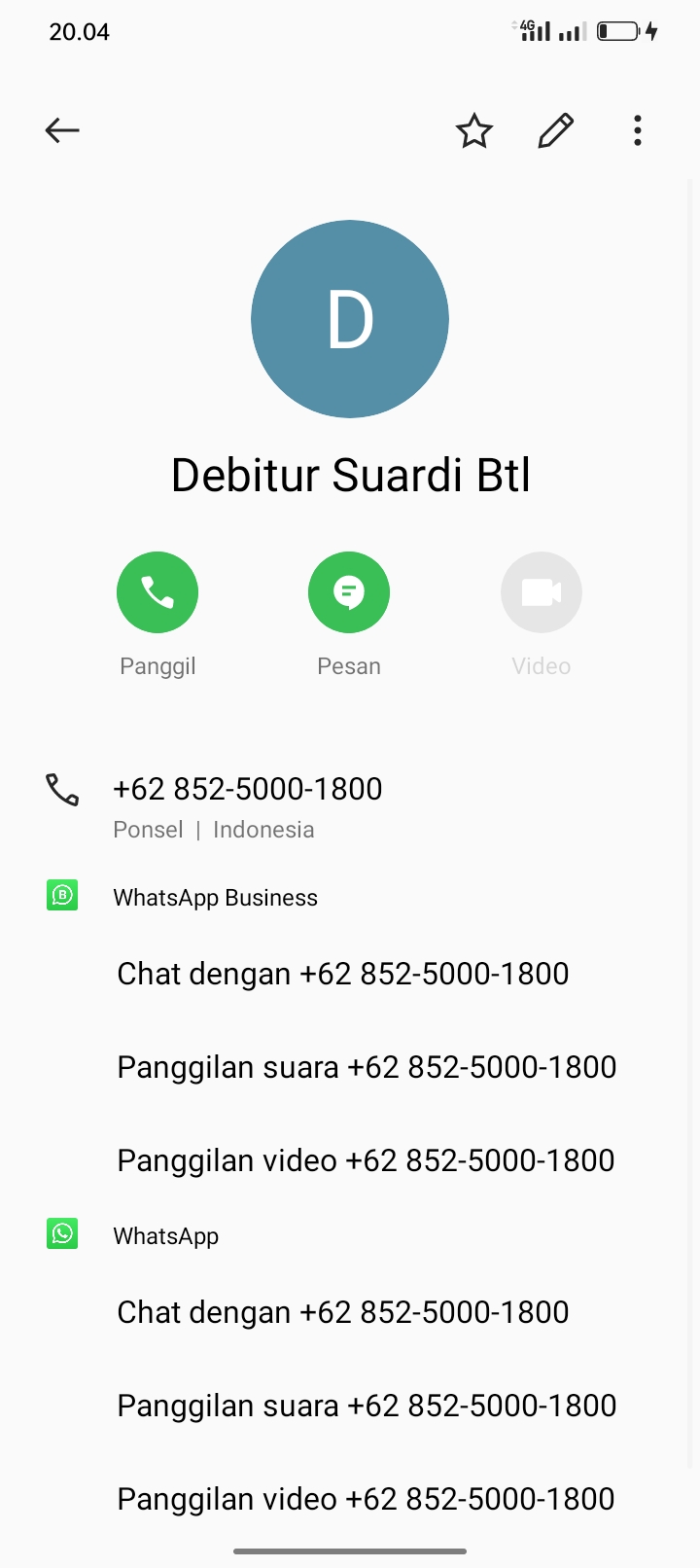This screenshot has height=1568, width=700.
Task: Open WhatsApp Business chat with this number
Action: [342, 974]
